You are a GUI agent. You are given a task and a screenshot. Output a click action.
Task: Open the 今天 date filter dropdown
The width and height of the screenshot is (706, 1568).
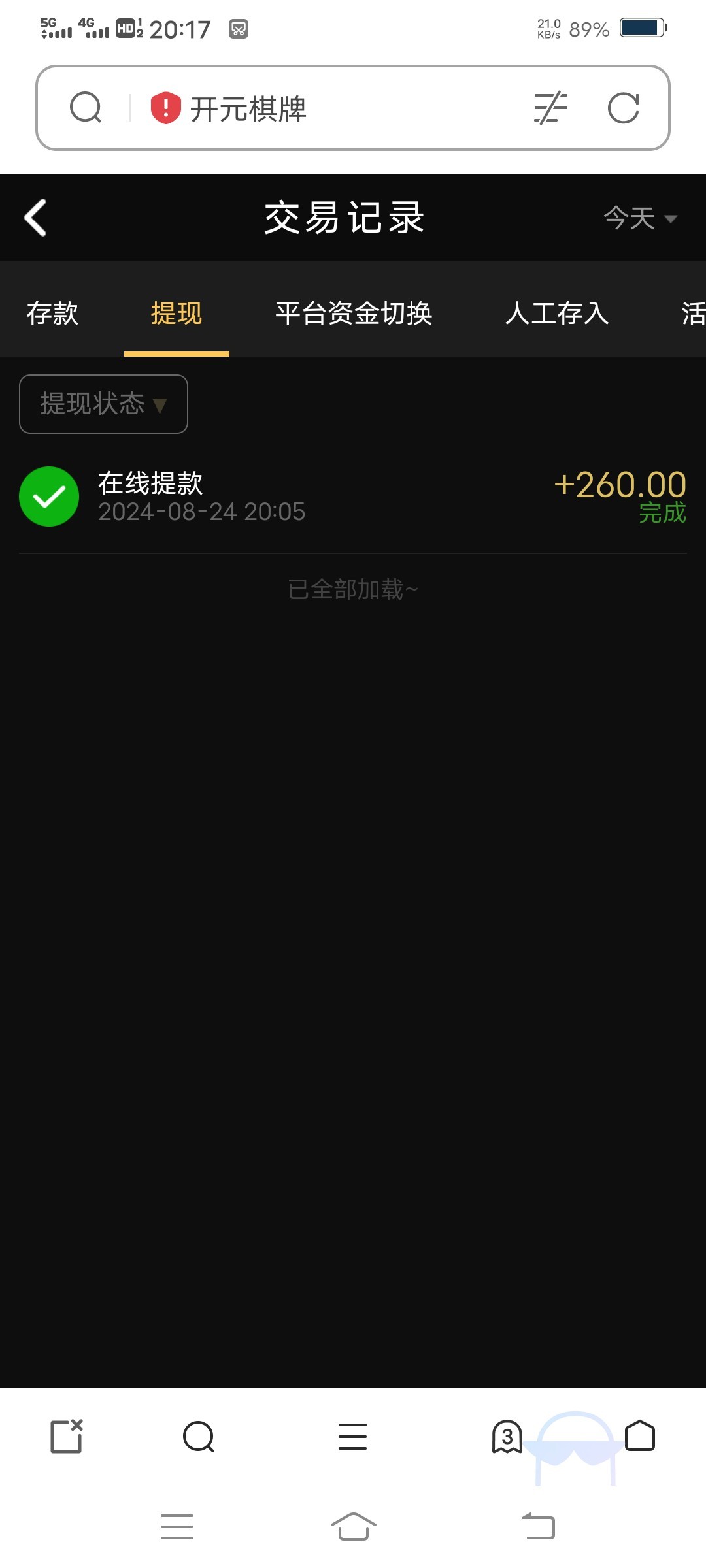640,218
